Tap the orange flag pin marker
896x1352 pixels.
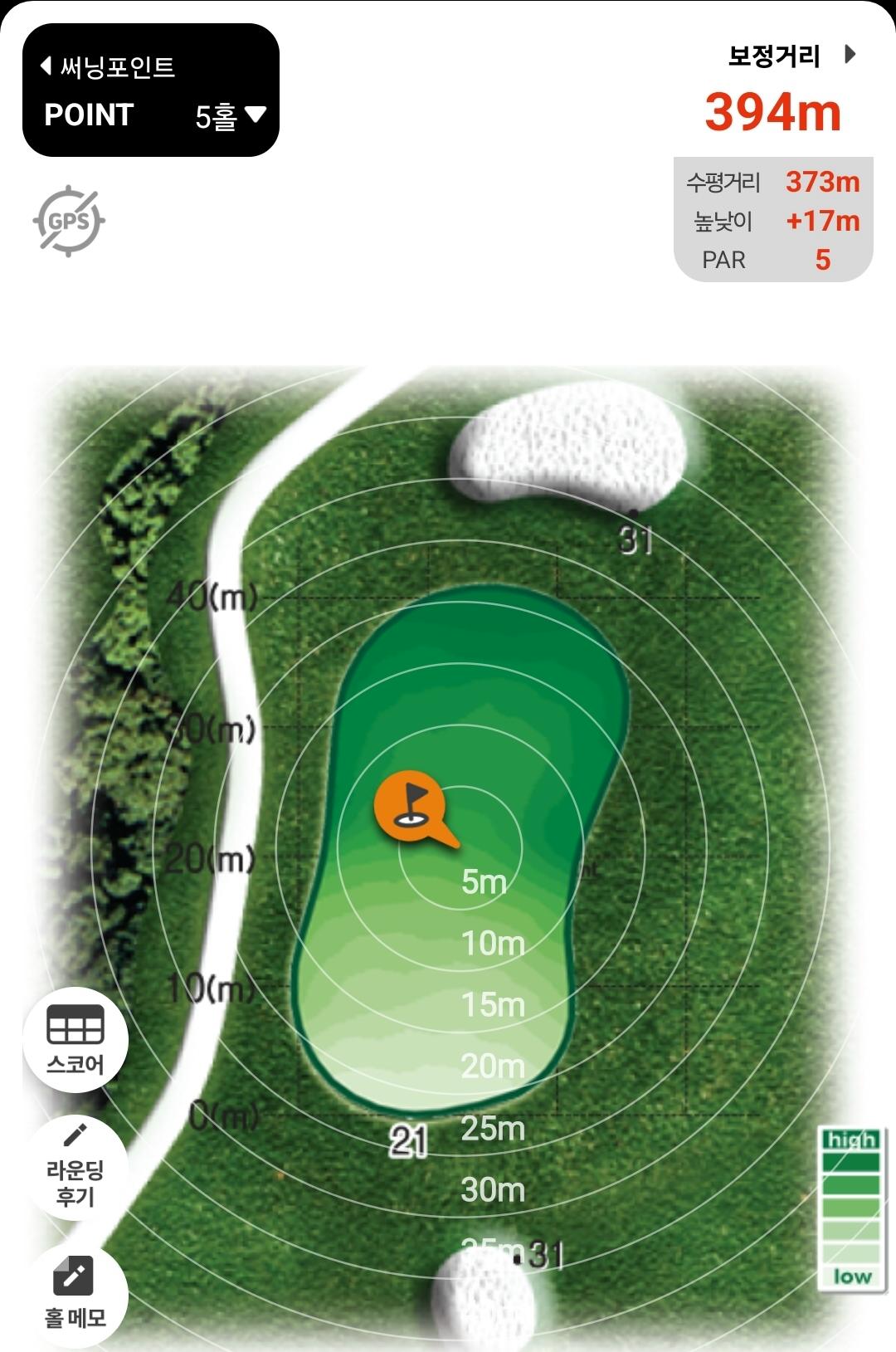click(411, 803)
